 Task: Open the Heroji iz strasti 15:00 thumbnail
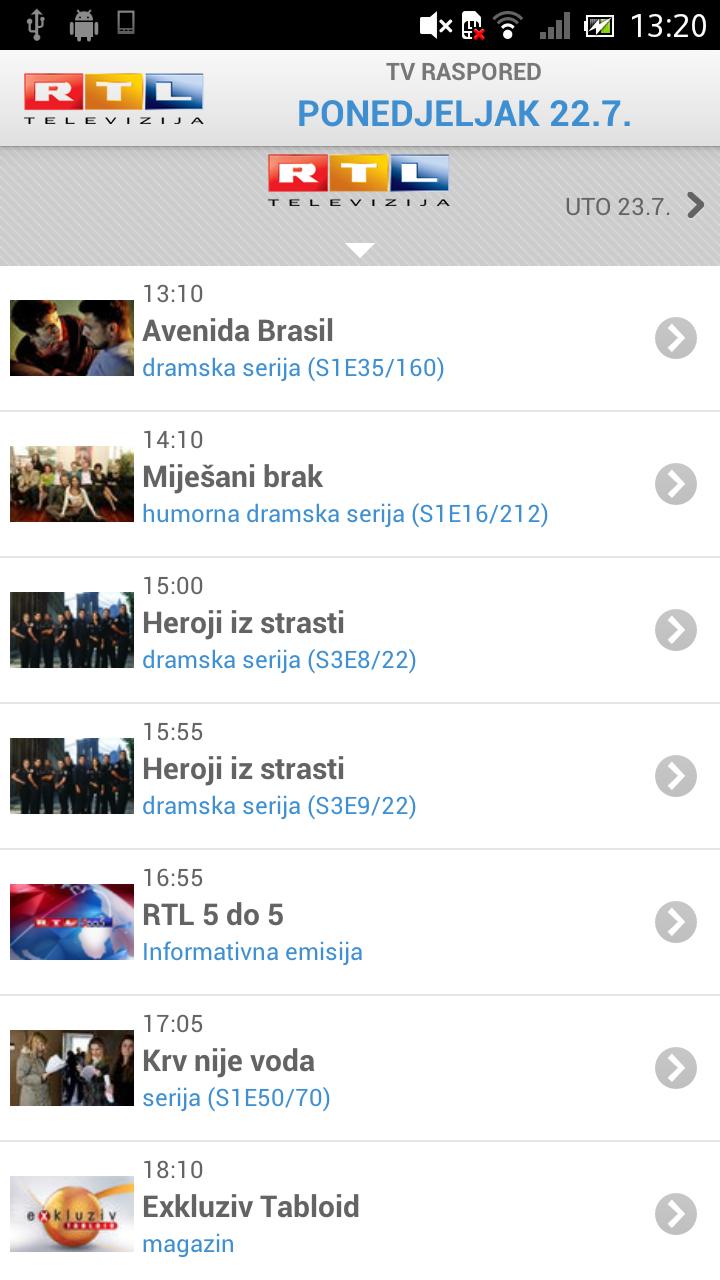click(71, 630)
